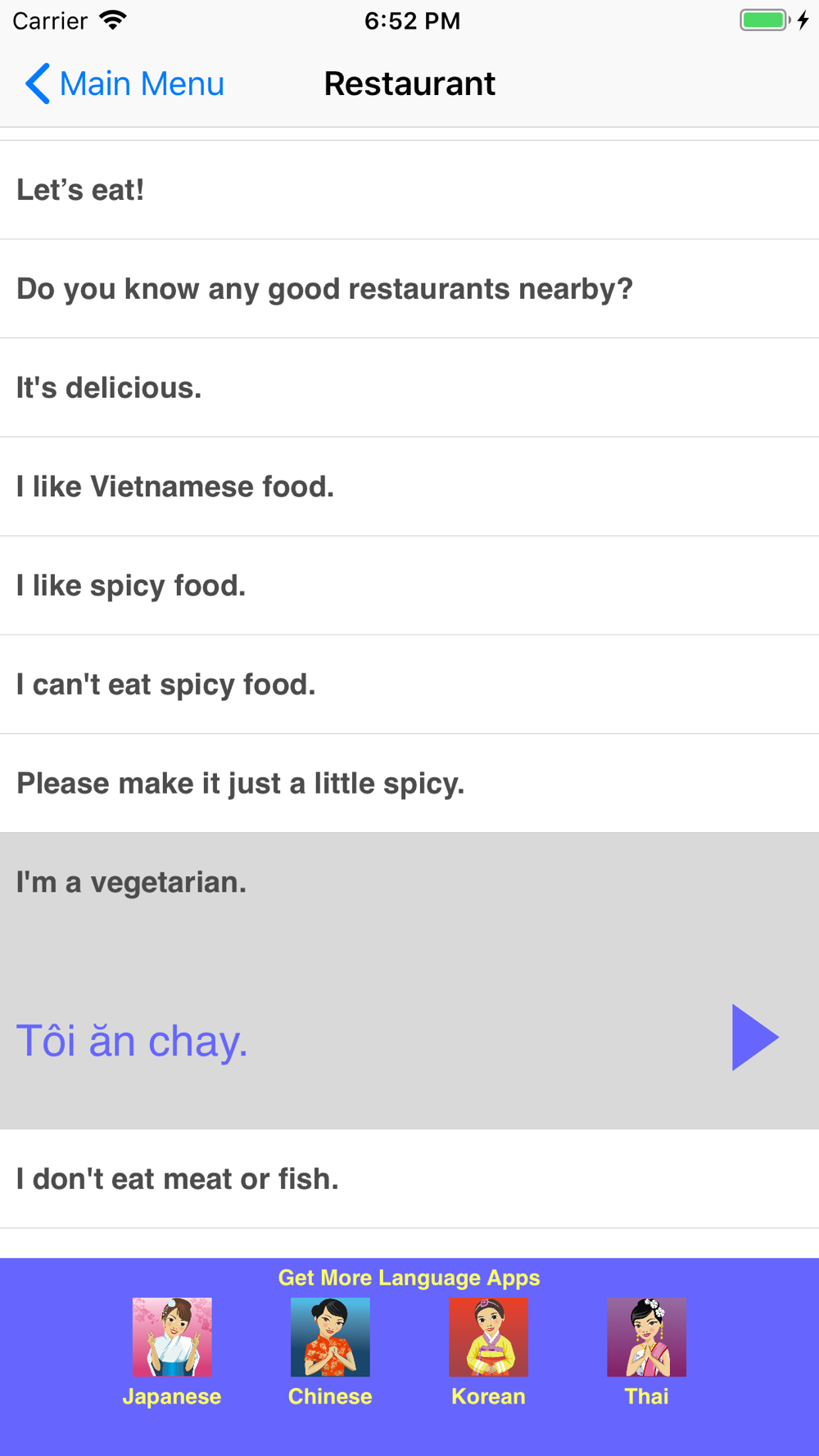This screenshot has width=819, height=1456.
Task: Expand Please make it just a little spicy
Action: [409, 784]
